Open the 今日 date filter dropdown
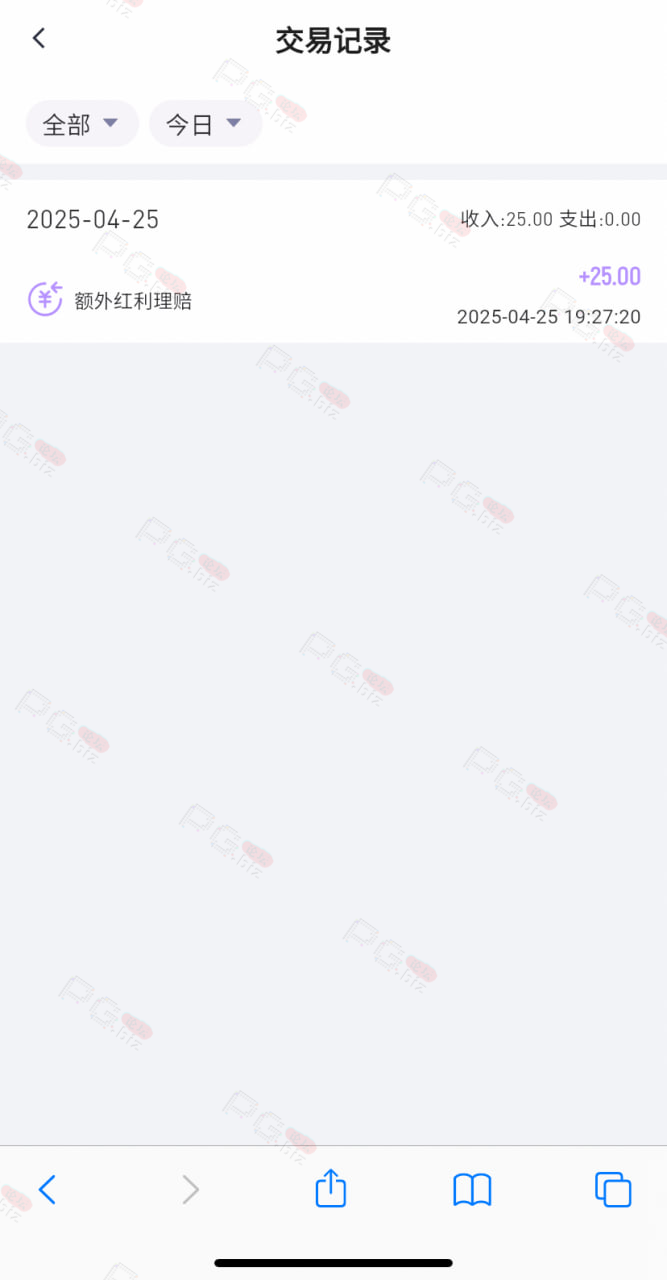 [206, 124]
